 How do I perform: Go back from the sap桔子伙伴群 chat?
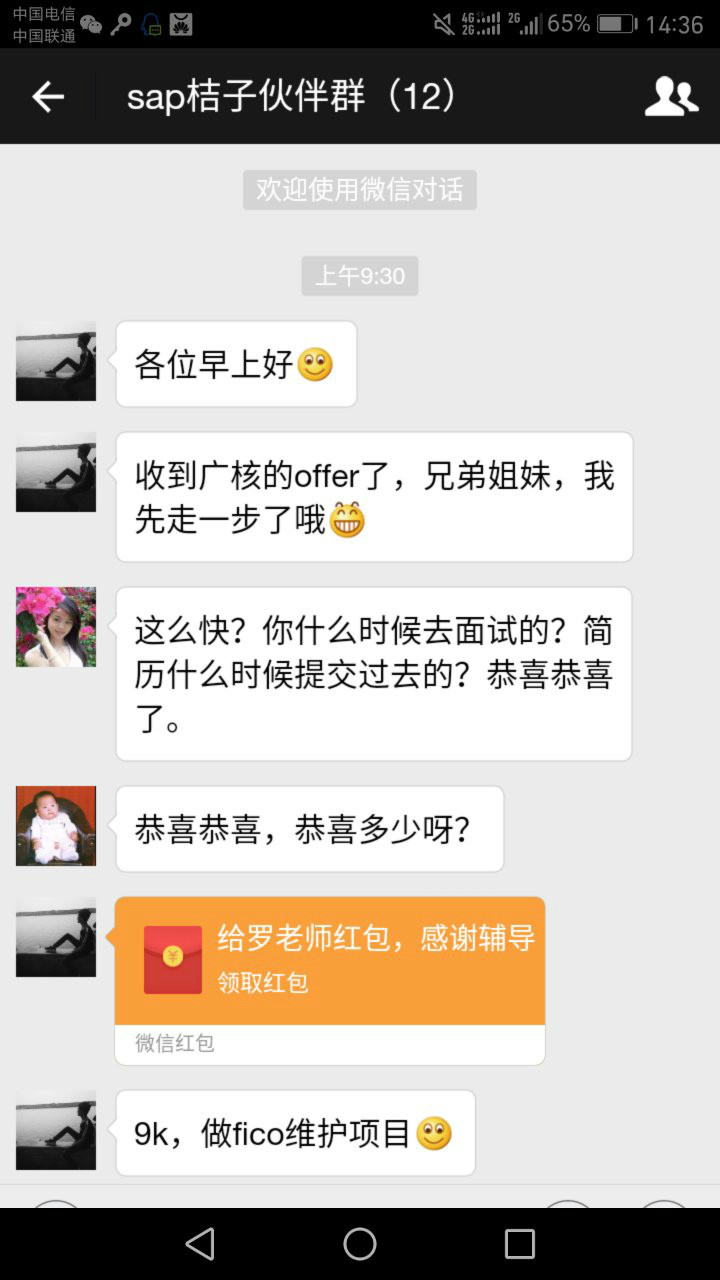(x=47, y=97)
